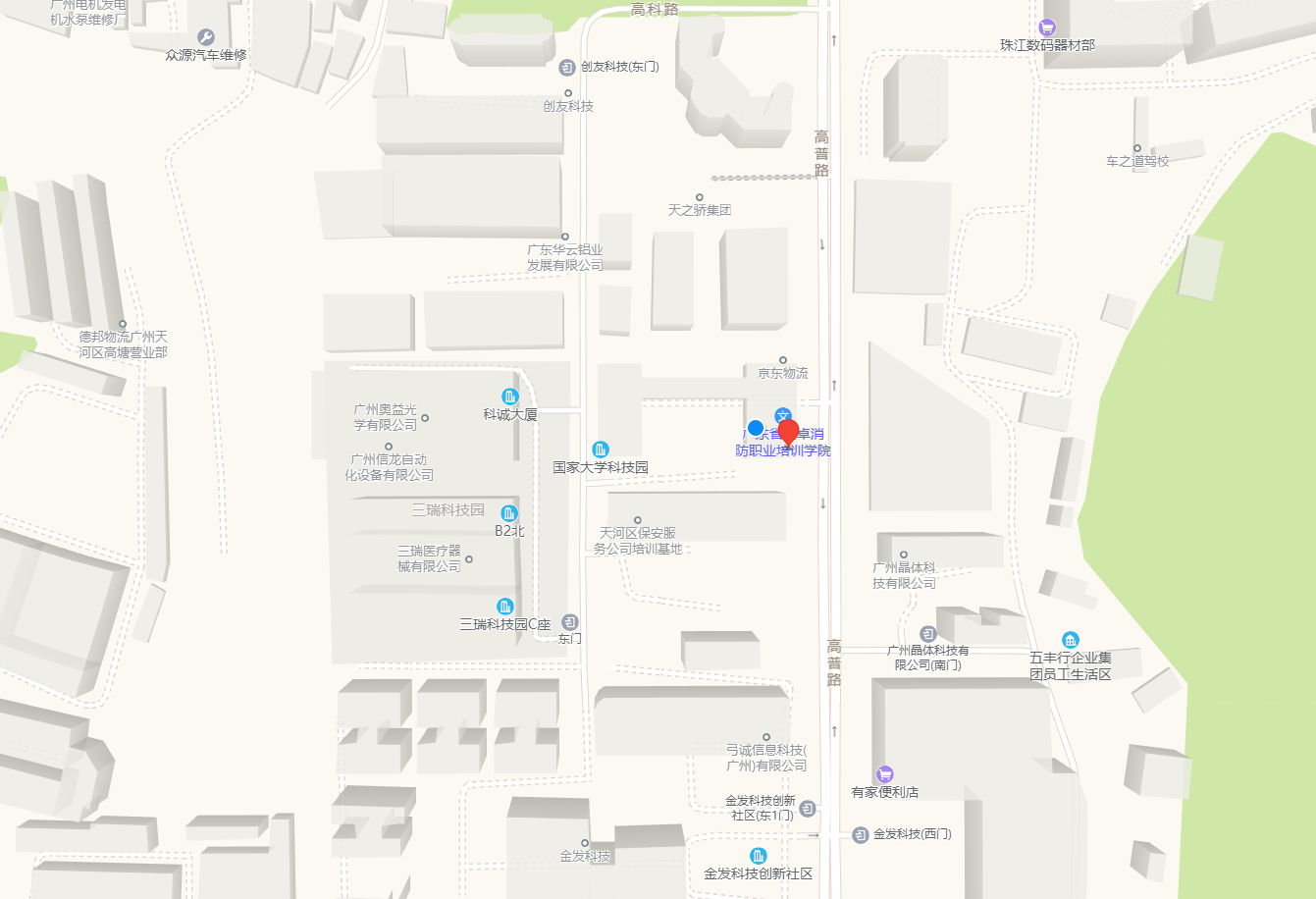Select the 金发科技(西门) gate marker
The image size is (1316, 899).
tap(861, 834)
